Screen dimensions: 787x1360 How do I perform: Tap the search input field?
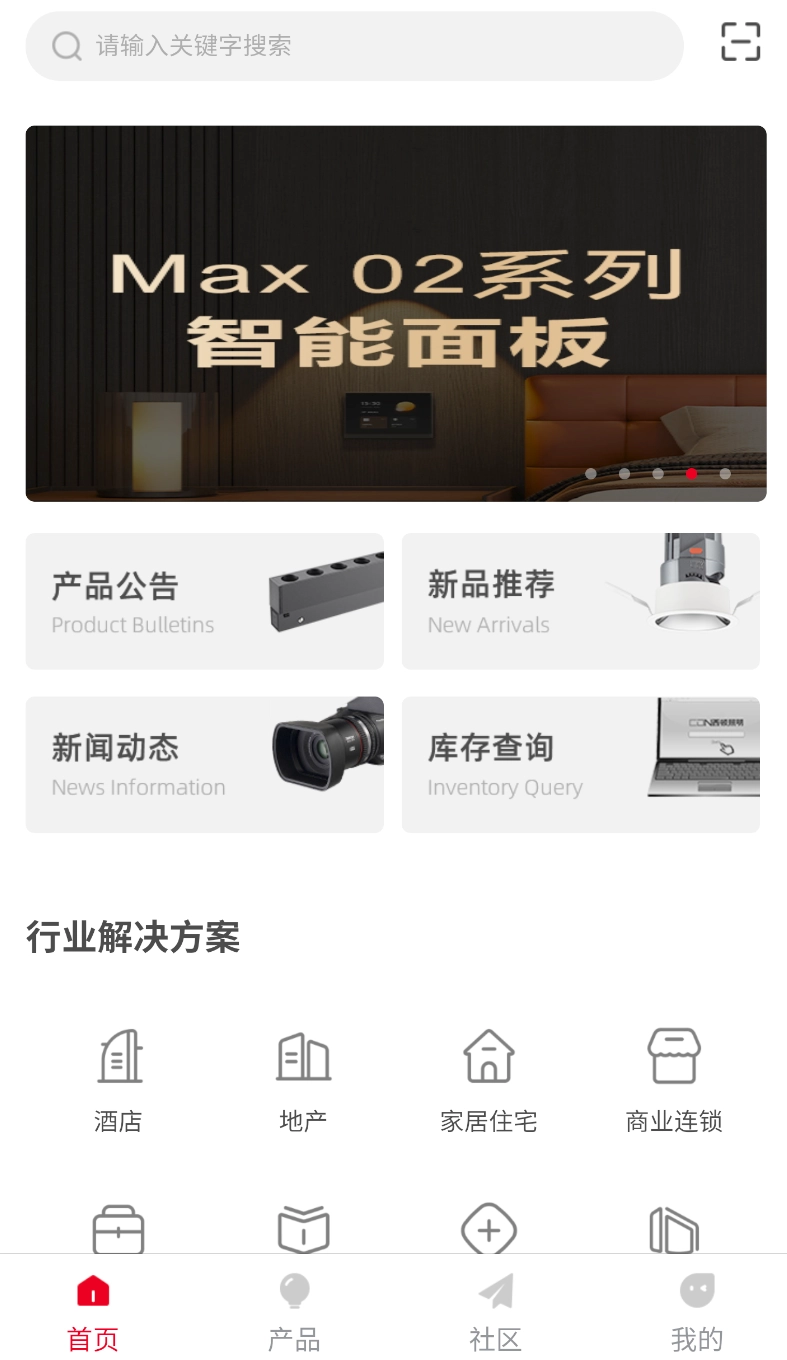click(350, 45)
